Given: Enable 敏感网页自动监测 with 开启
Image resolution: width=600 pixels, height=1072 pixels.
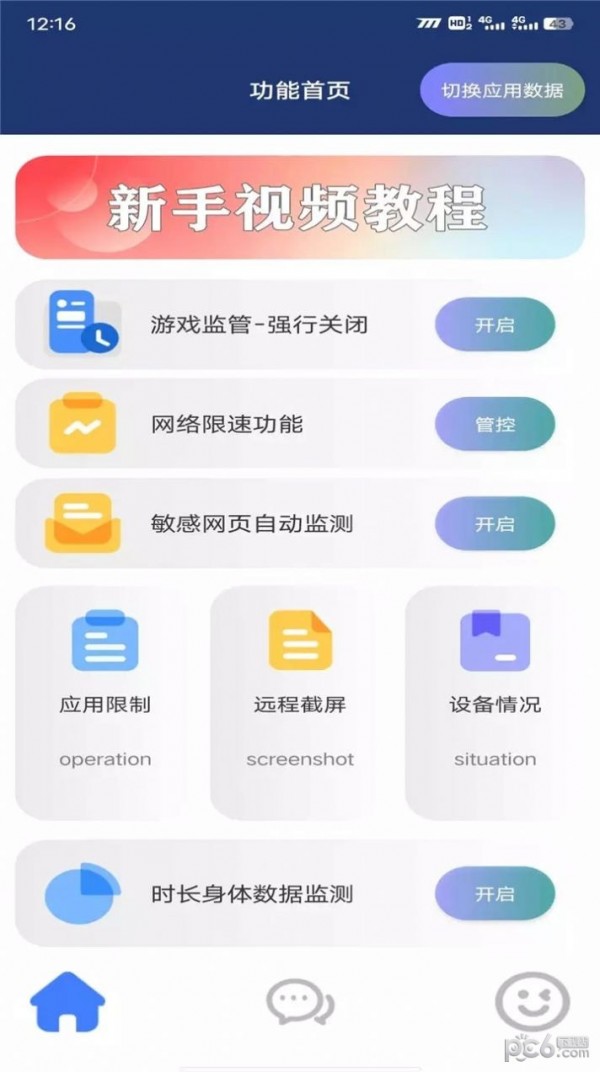Looking at the screenshot, I should [494, 524].
